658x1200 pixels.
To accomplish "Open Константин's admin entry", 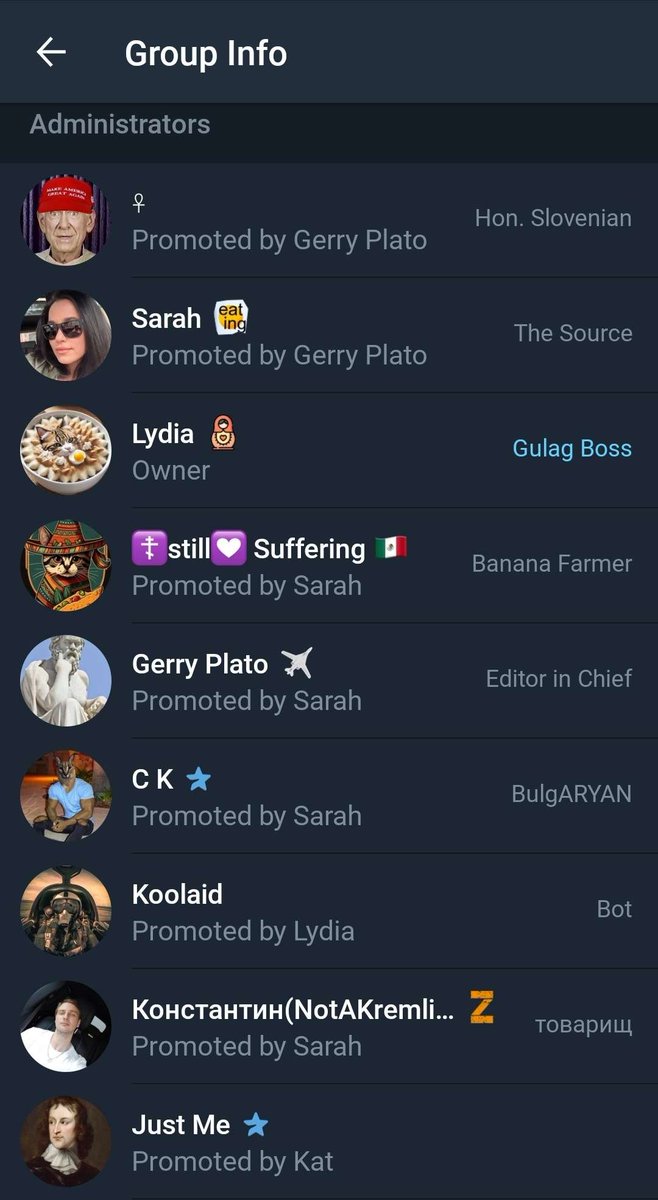I will [x=329, y=1026].
